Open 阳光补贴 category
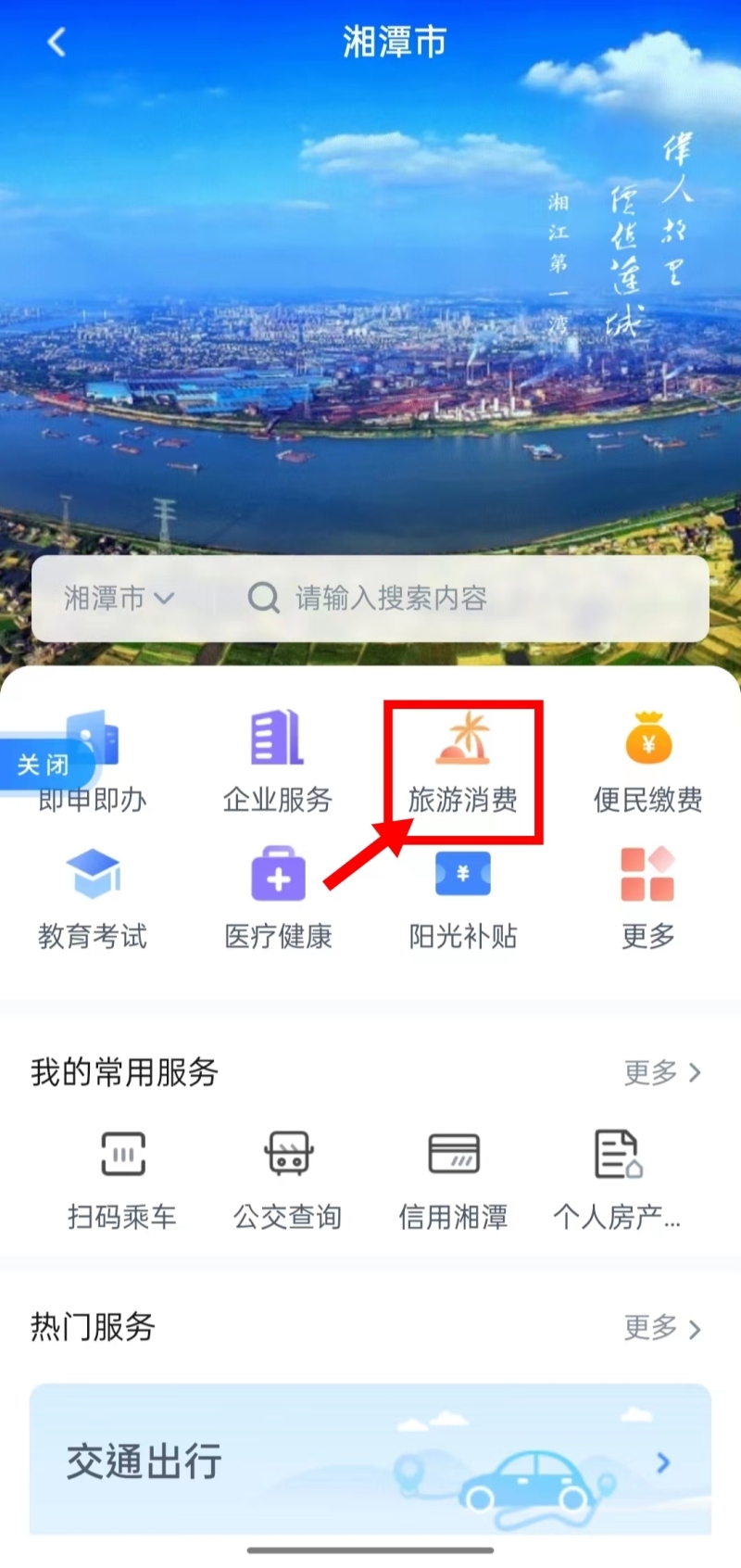Viewport: 741px width, 1568px height. 462,898
